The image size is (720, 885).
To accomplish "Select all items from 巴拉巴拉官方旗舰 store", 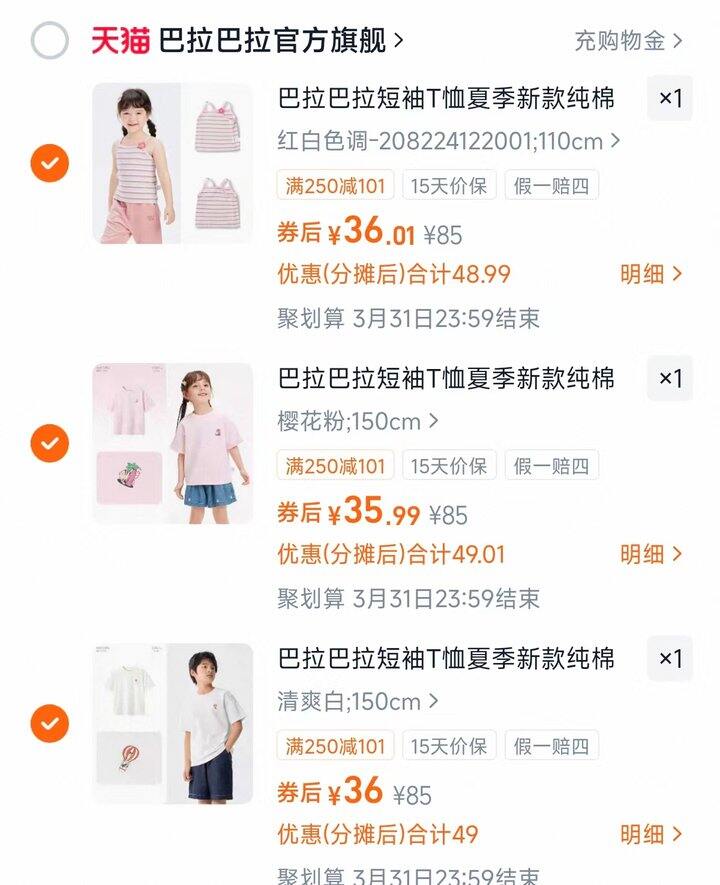I will tap(50, 41).
